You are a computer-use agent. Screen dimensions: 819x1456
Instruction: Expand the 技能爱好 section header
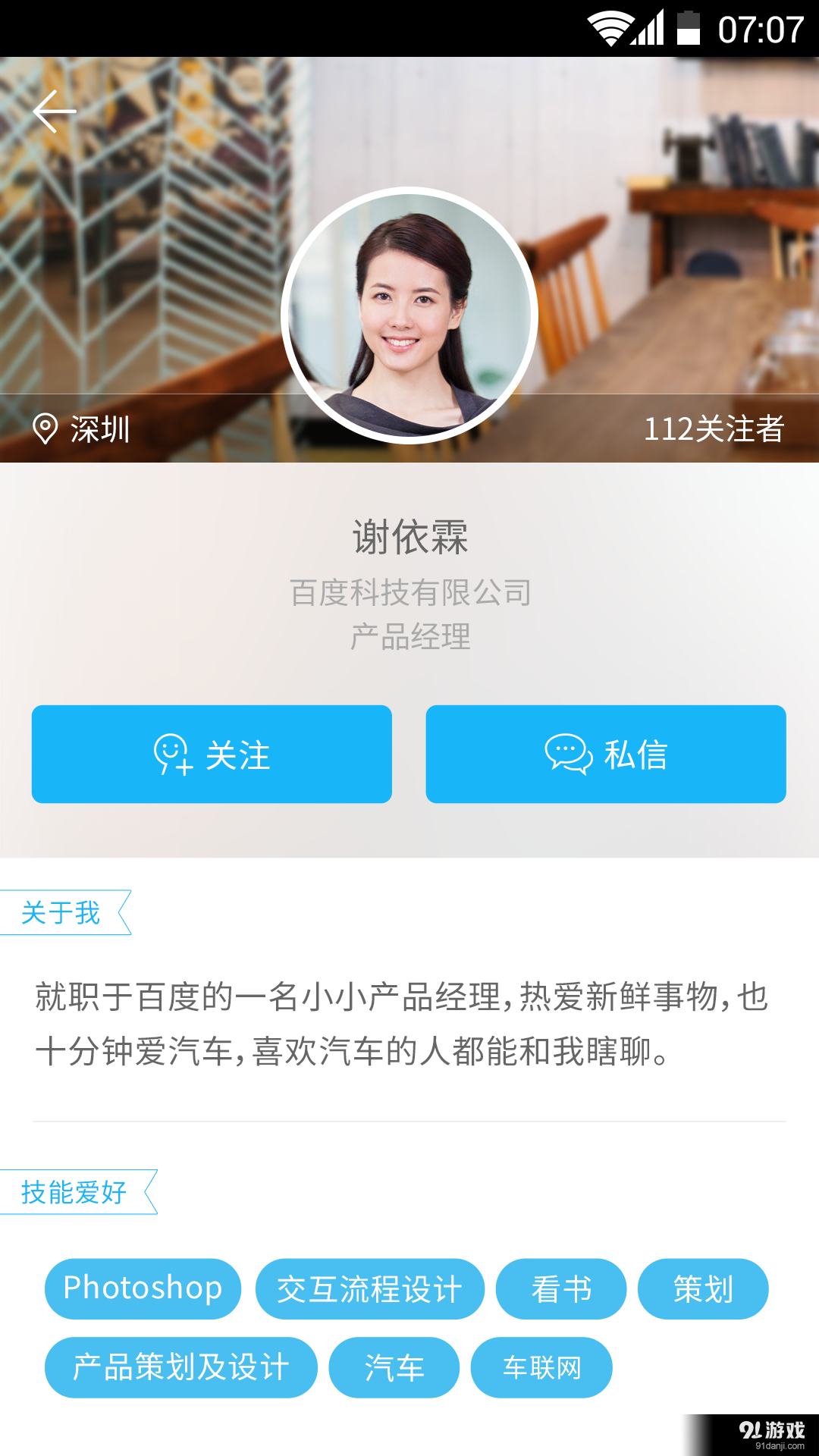click(76, 1191)
